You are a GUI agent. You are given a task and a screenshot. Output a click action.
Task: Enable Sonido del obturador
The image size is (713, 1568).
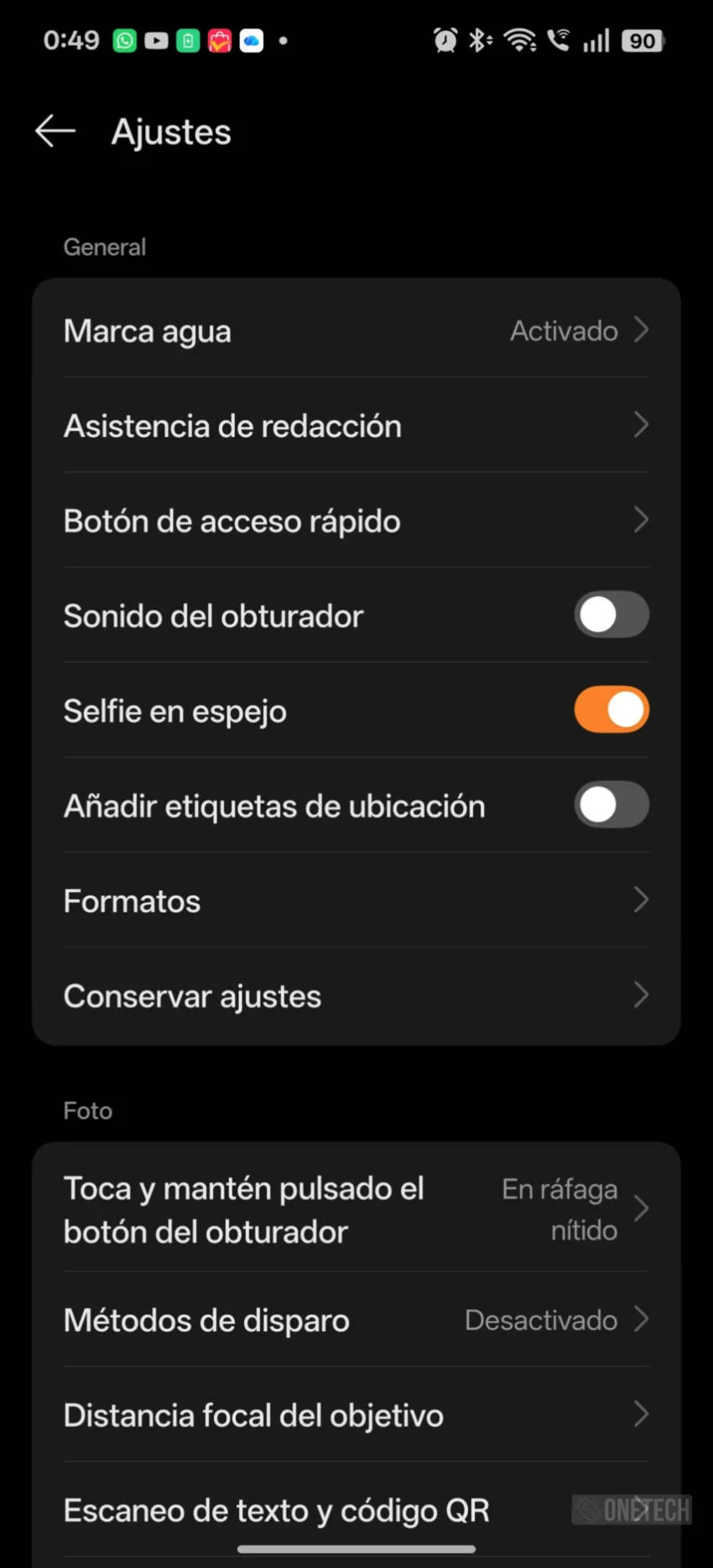click(612, 615)
